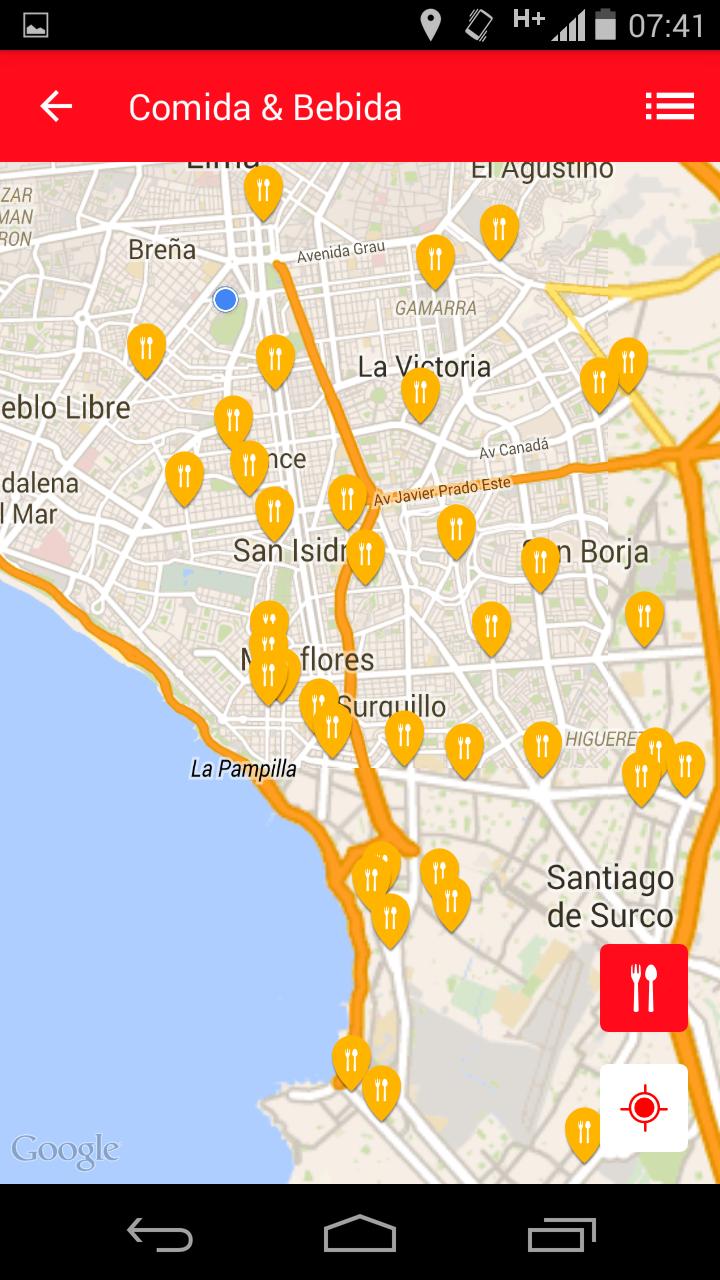The image size is (720, 1280).
Task: Select the restaurant pin just above GAMARRA
Action: (435, 258)
